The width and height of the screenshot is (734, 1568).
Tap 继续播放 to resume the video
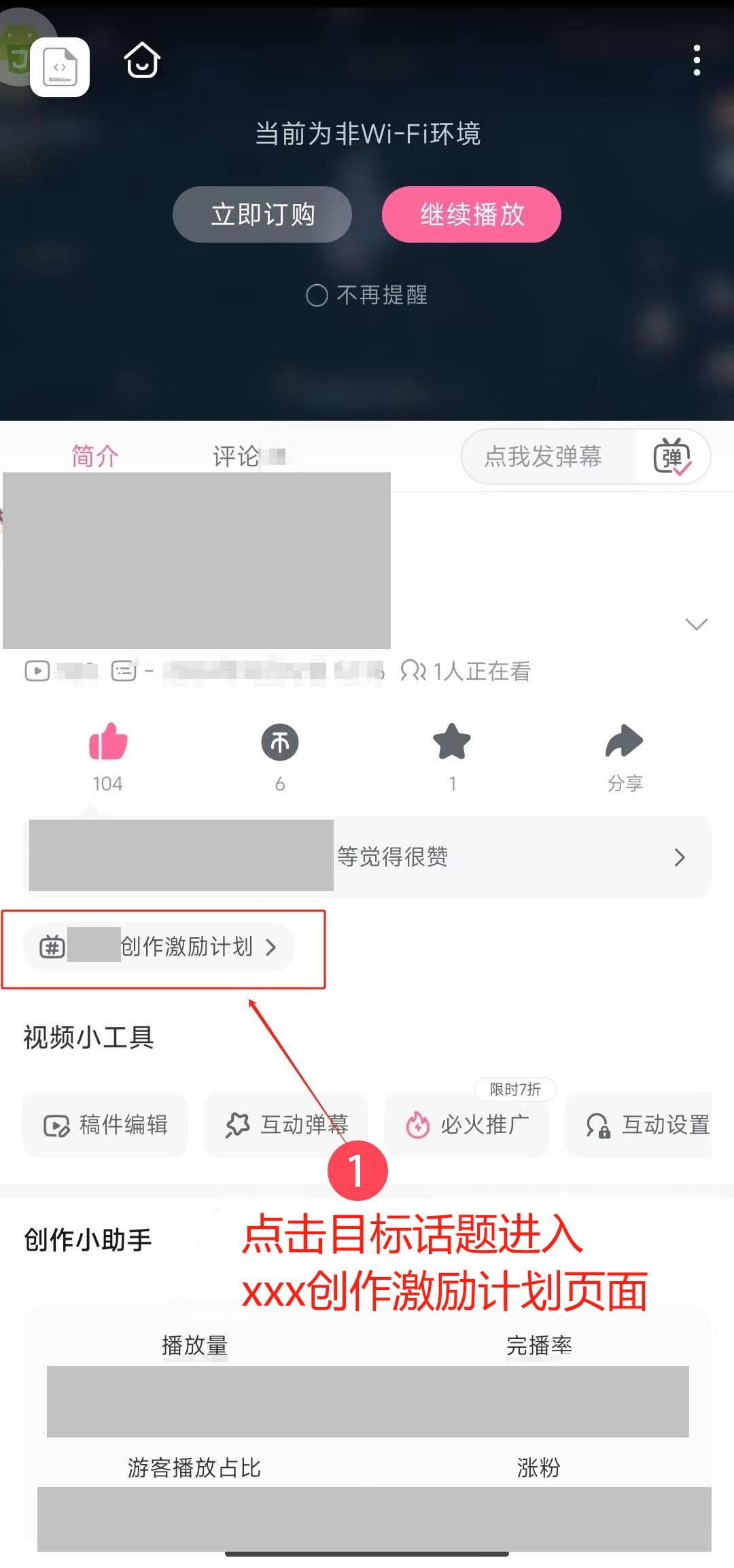point(471,215)
